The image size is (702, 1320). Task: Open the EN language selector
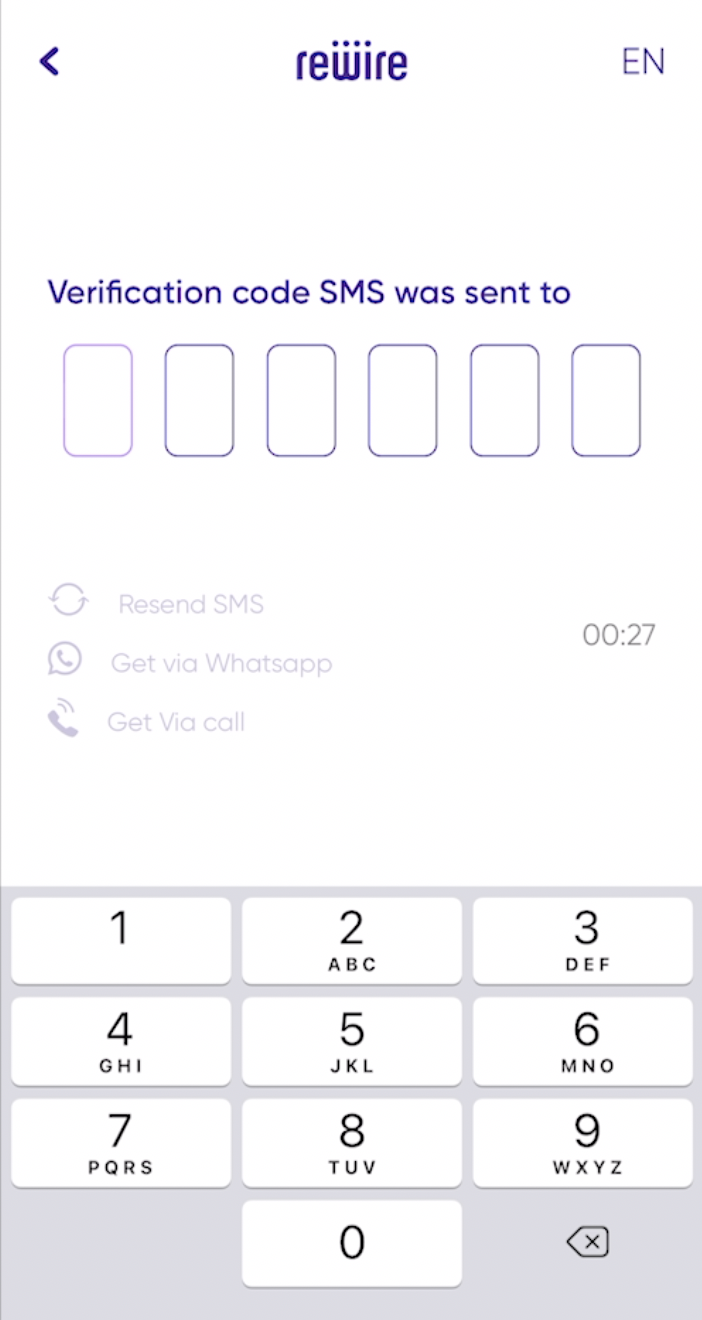(643, 62)
